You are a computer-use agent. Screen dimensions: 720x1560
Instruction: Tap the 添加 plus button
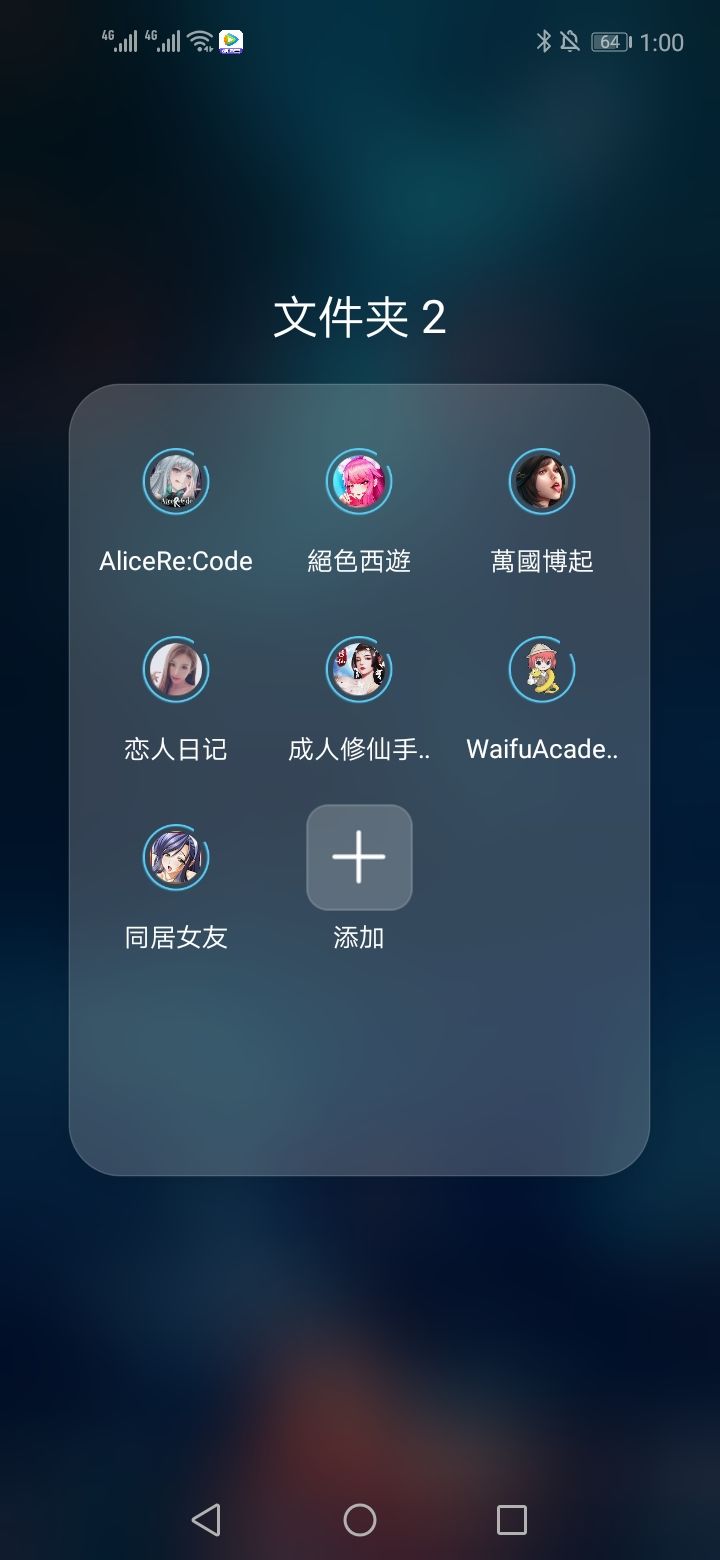tap(359, 858)
